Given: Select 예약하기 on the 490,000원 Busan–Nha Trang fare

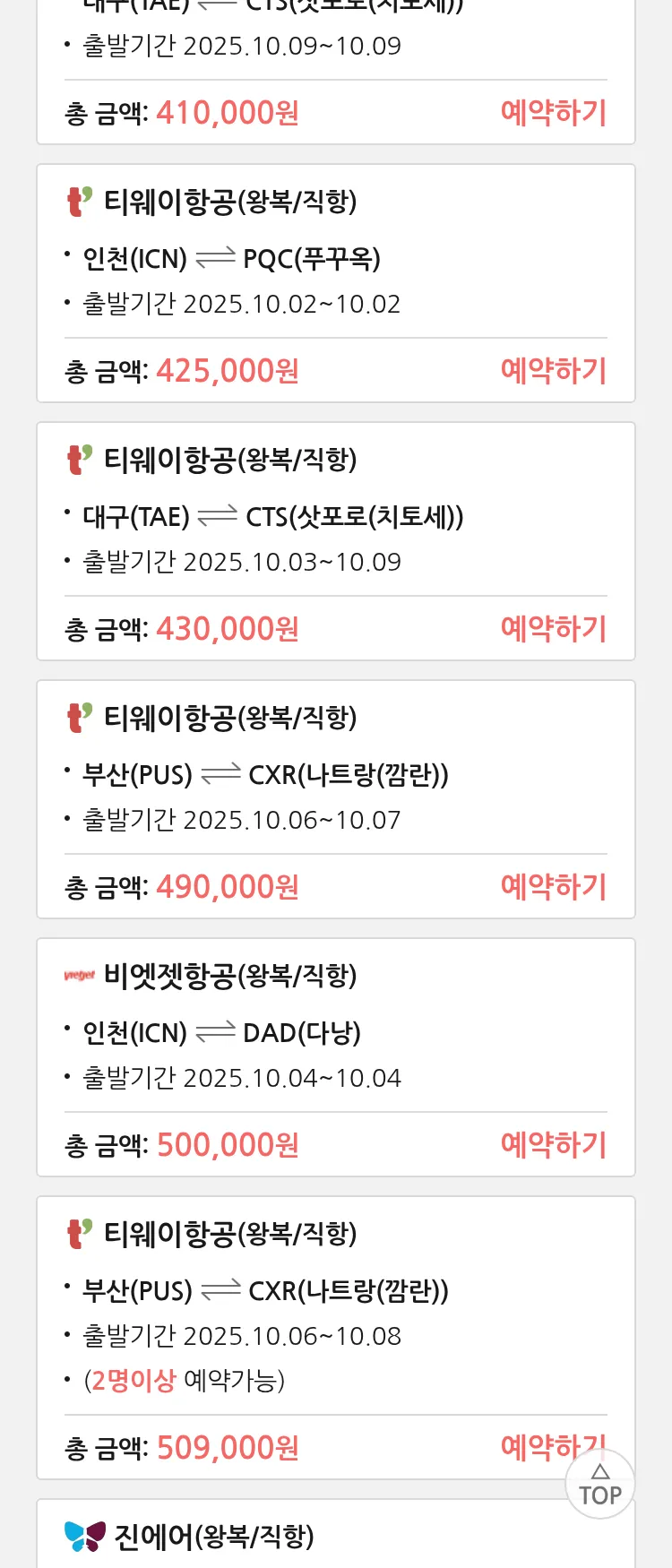Looking at the screenshot, I should point(553,887).
